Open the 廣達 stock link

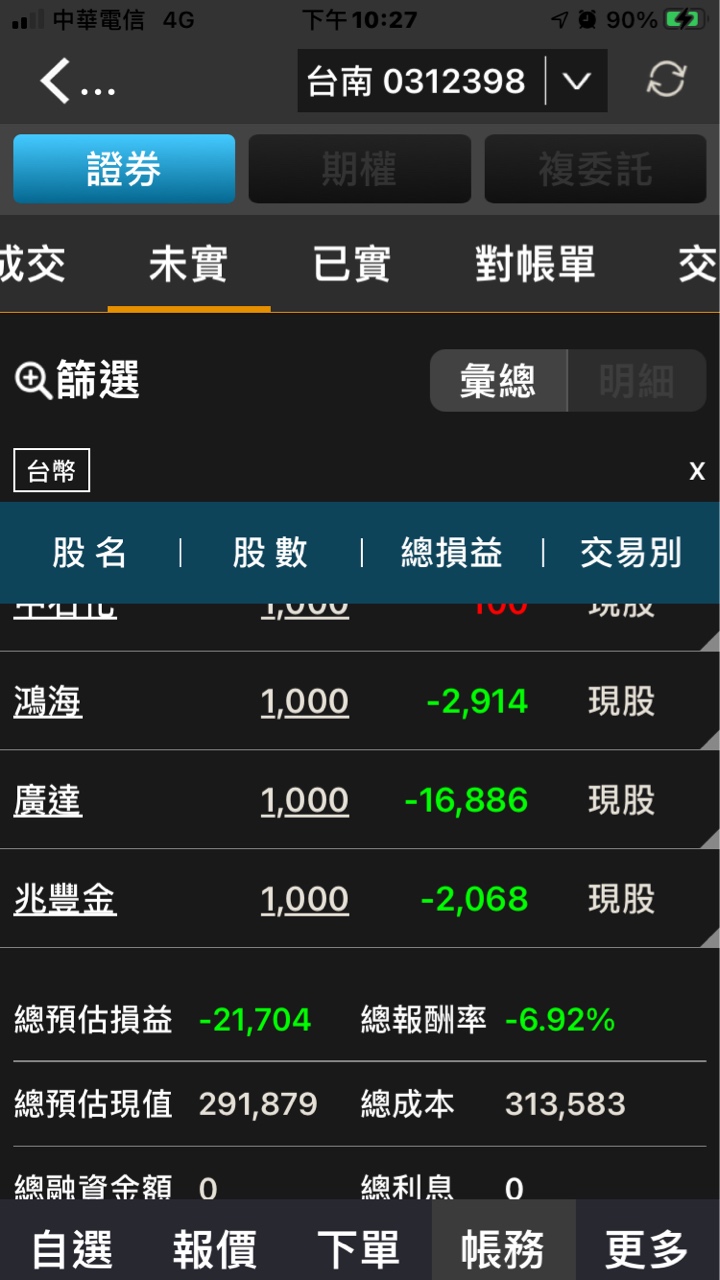coord(48,800)
